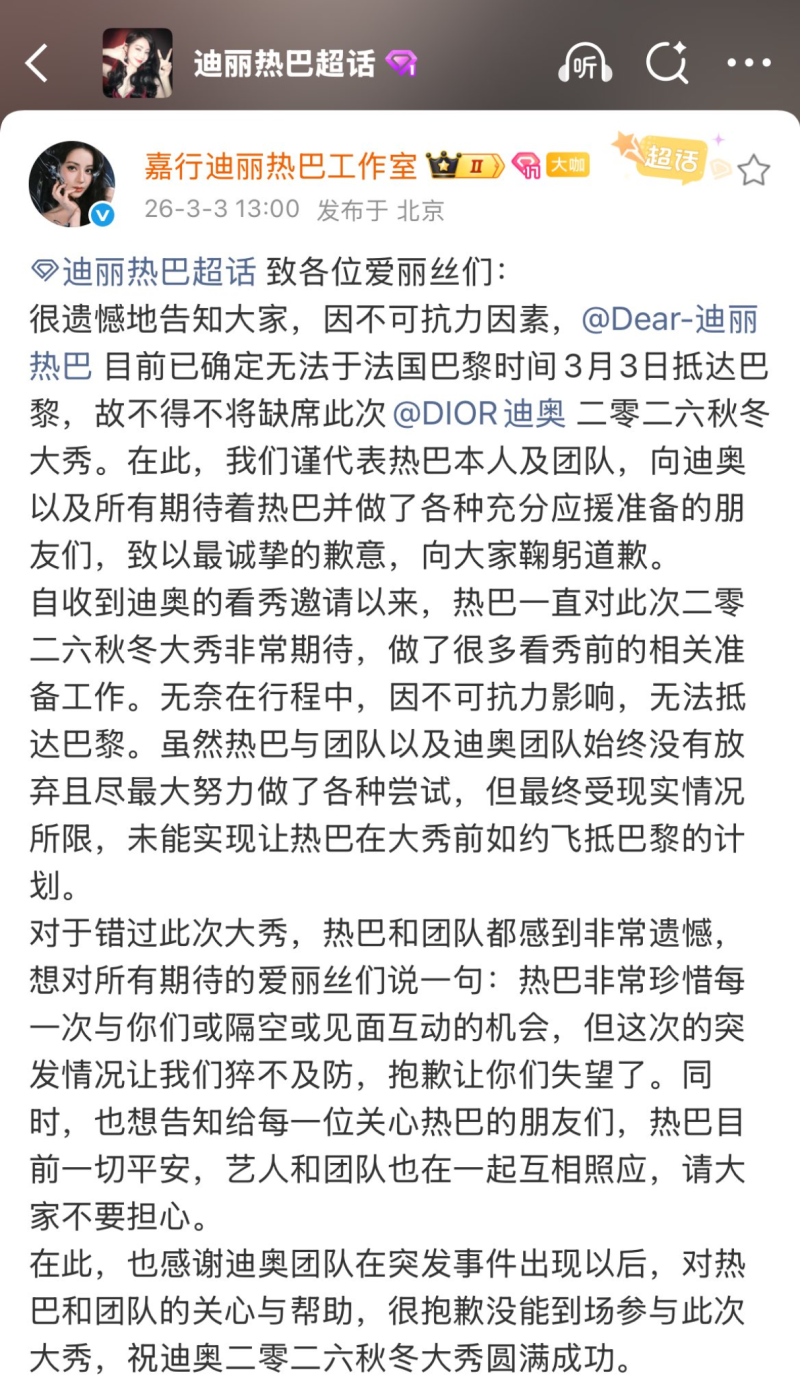Viewport: 800px width, 1380px height.
Task: Visit the @DIOR迪奥 mention link
Action: (479, 413)
